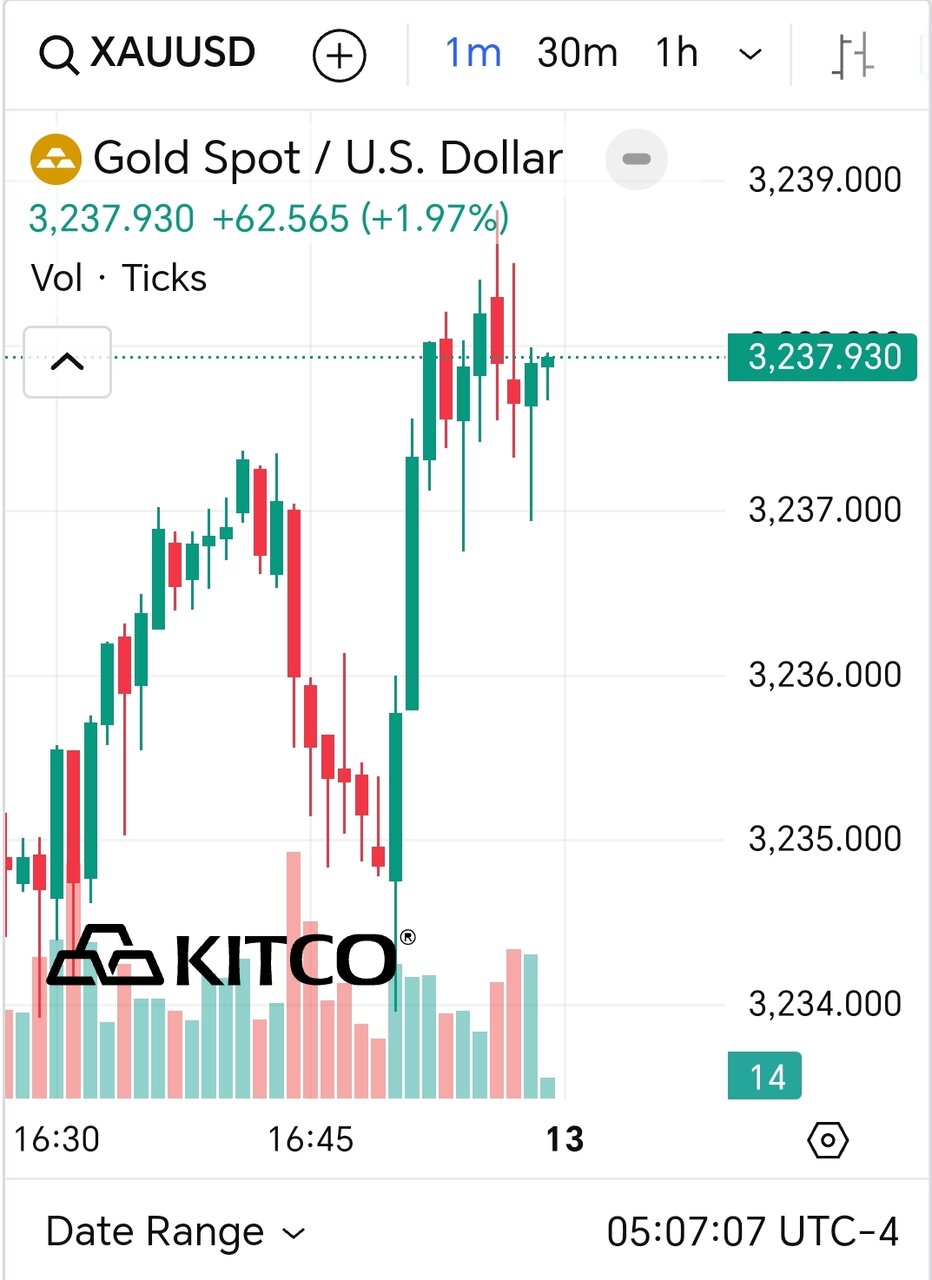Screen dimensions: 932x1280
Task: Tap the gray minus button beside Gold Spot
Action: click(636, 159)
